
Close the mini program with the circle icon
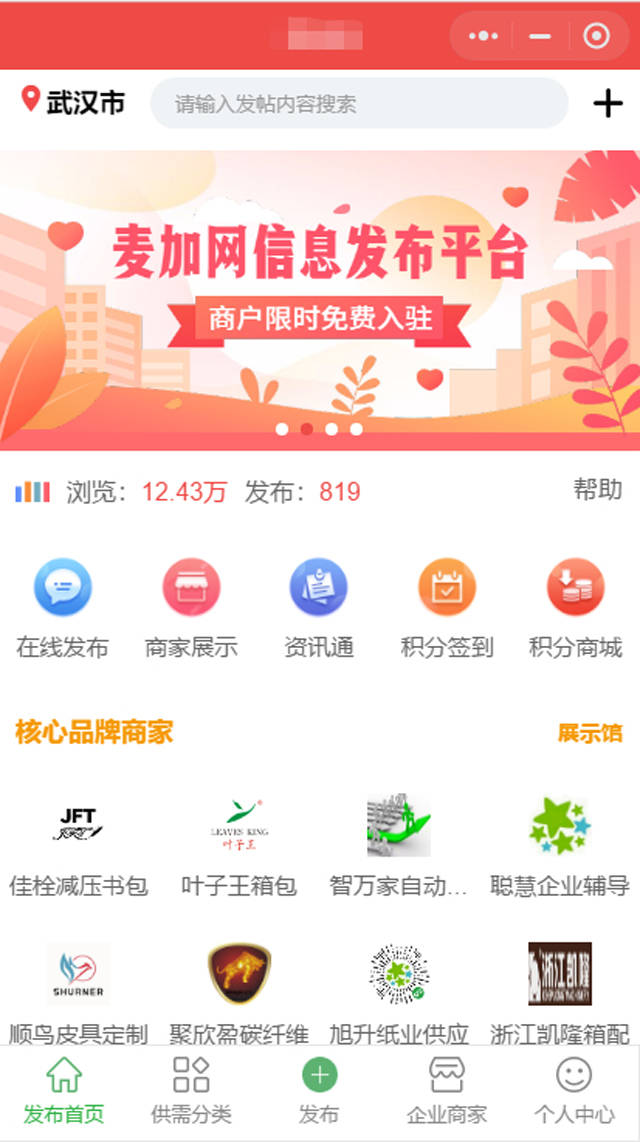596,36
